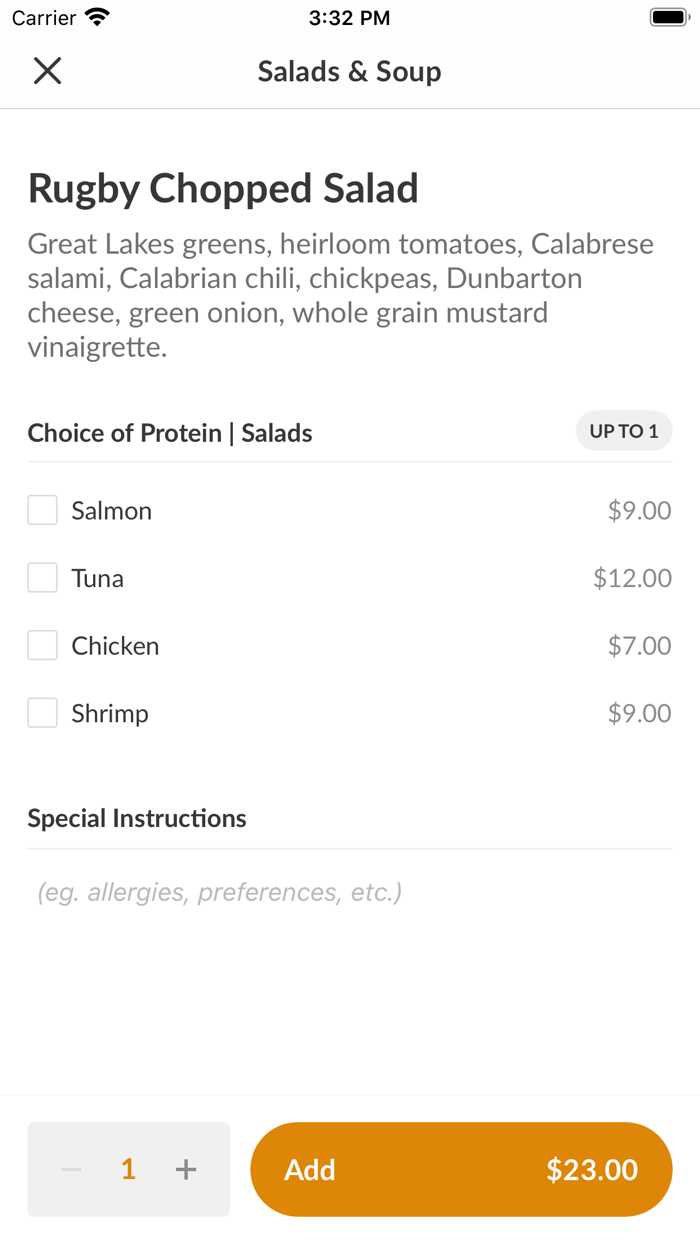Tick the Chicken checkbox

coord(42,646)
